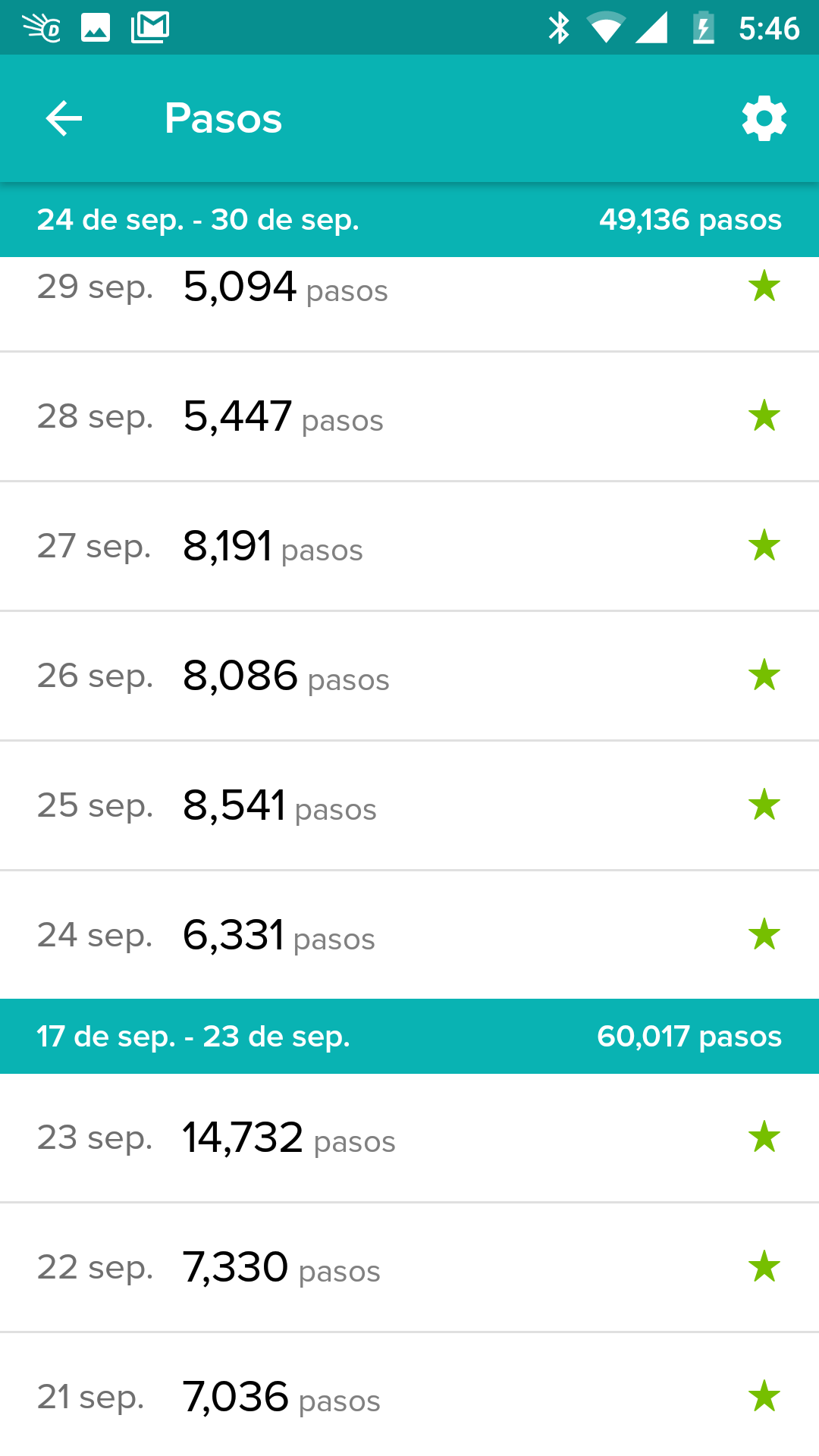Open the 23 sep. entry with 14,732 pasos

click(409, 1137)
